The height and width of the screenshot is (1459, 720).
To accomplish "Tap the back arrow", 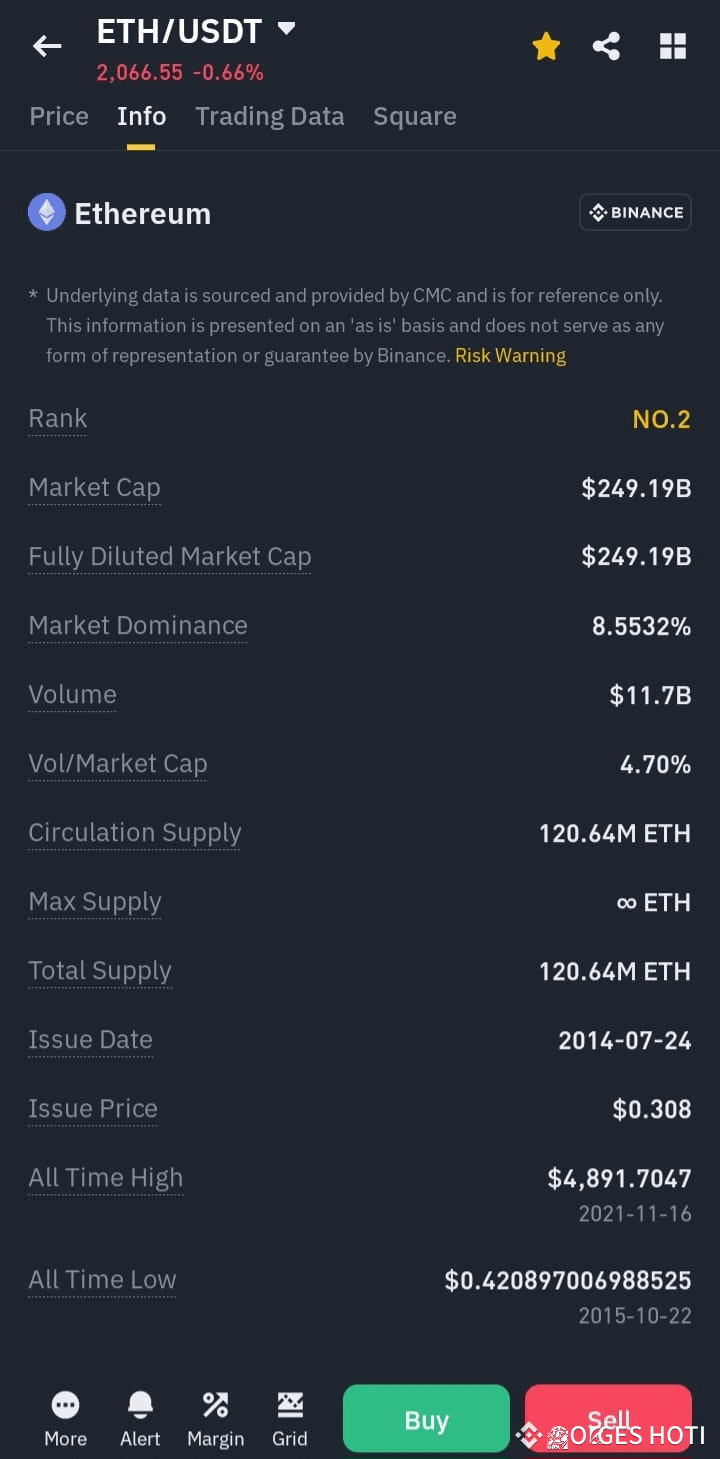I will pos(47,45).
